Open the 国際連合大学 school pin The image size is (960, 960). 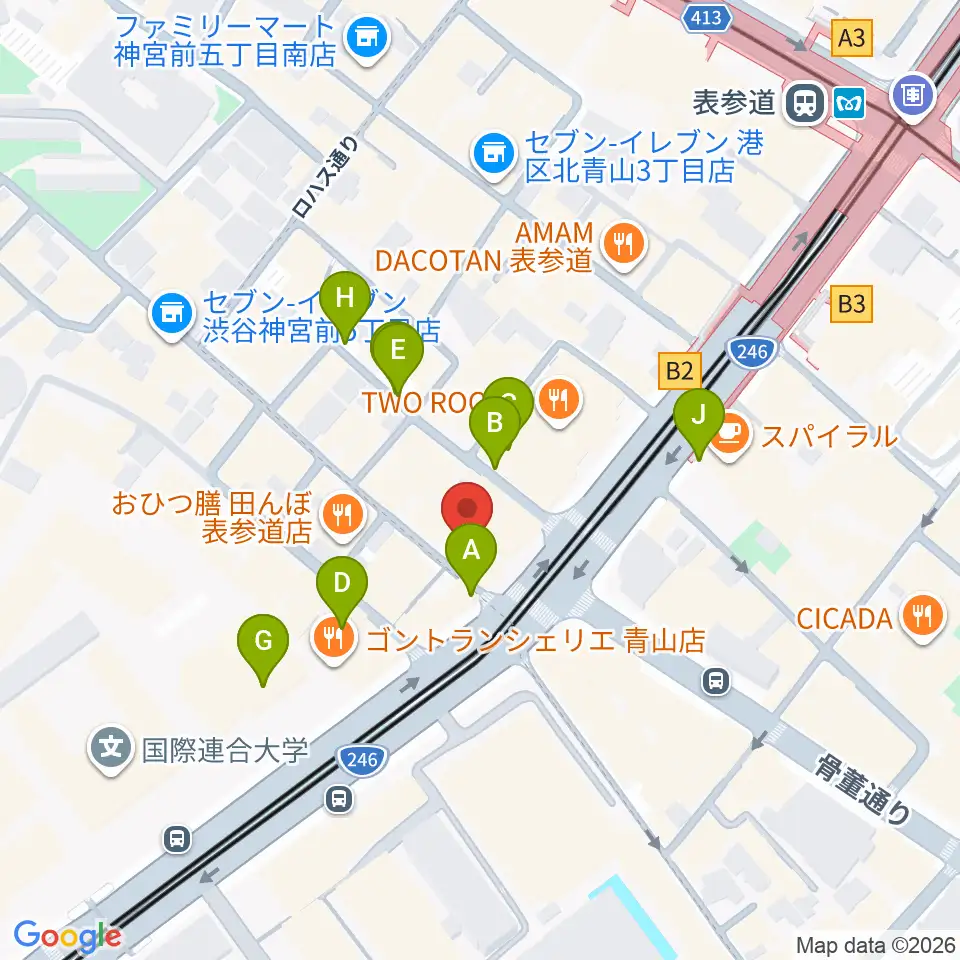111,749
